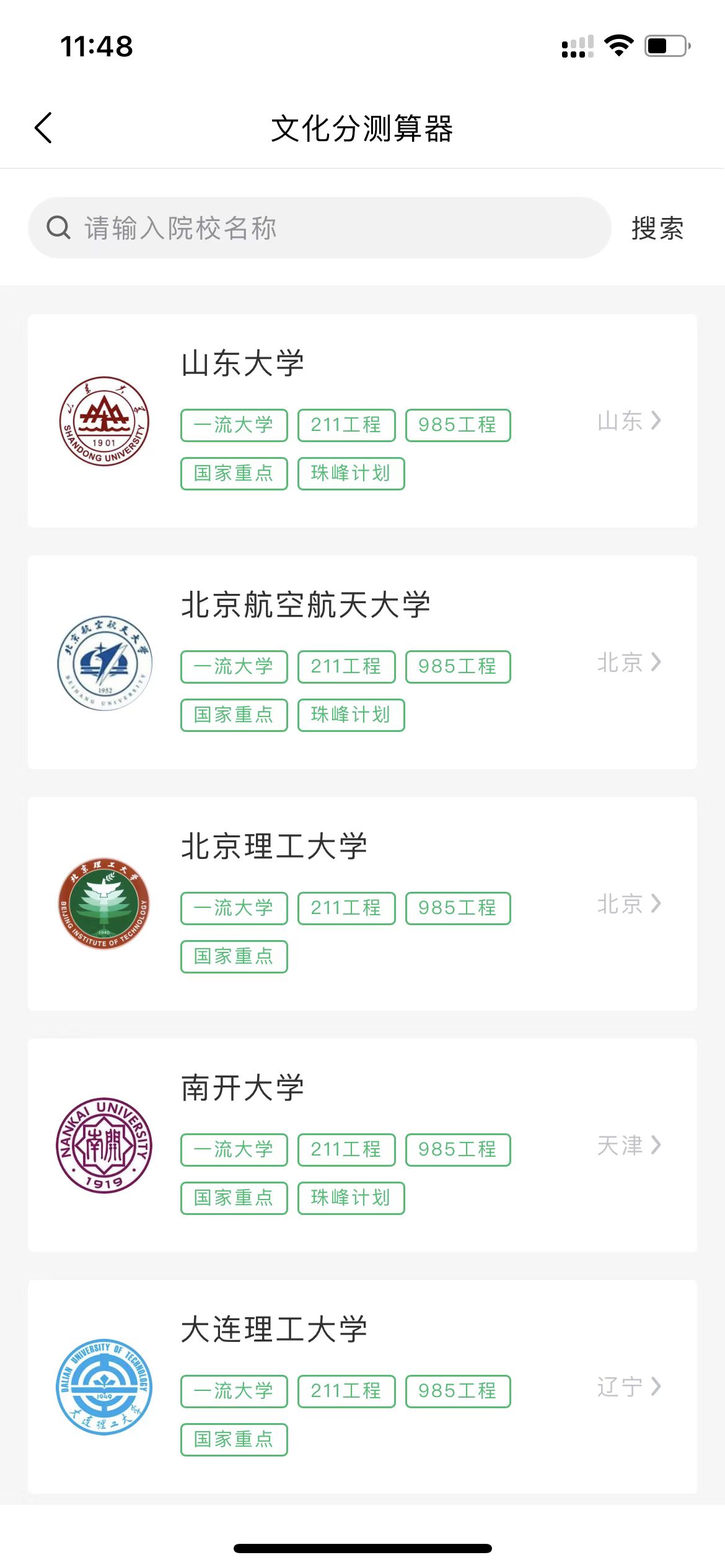Tap the 搜索 button
Image resolution: width=725 pixels, height=1568 pixels.
click(657, 229)
